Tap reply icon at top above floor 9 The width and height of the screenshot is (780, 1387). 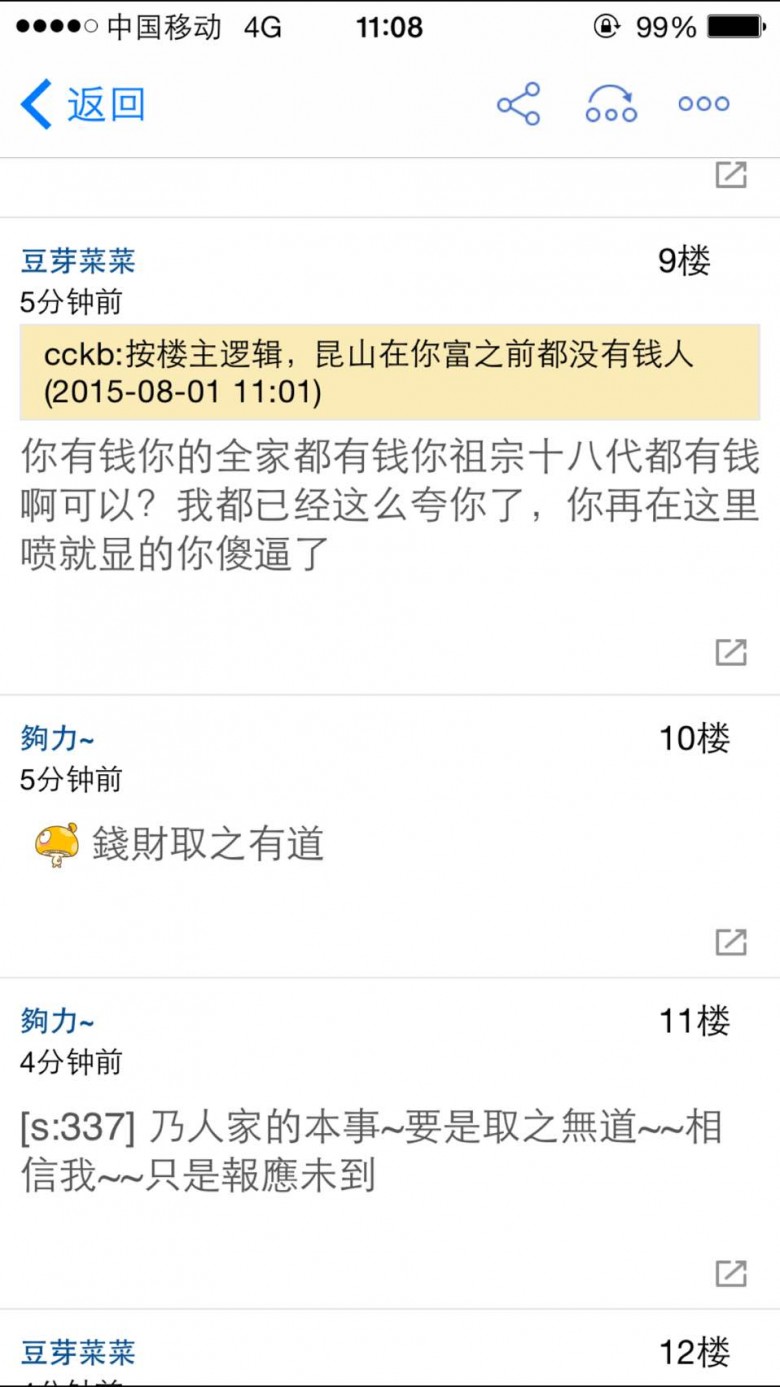(x=731, y=174)
